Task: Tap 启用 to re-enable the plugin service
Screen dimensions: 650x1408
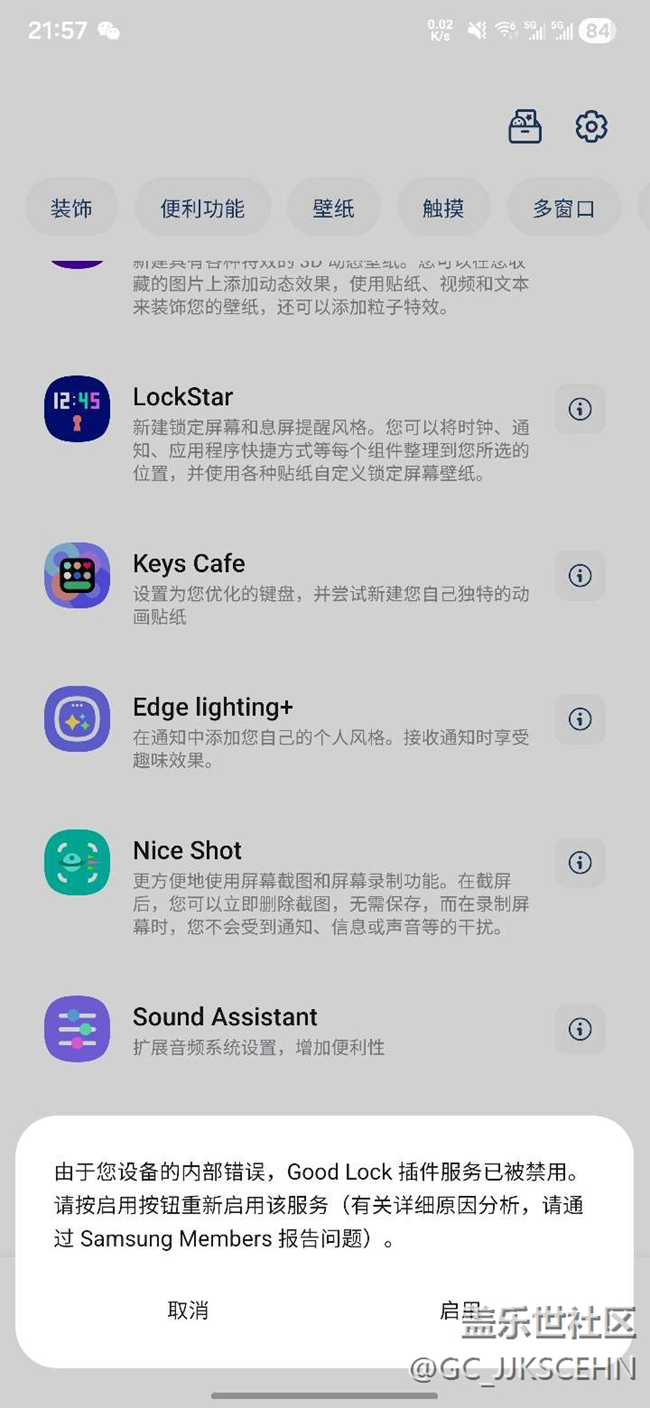Action: point(461,1310)
